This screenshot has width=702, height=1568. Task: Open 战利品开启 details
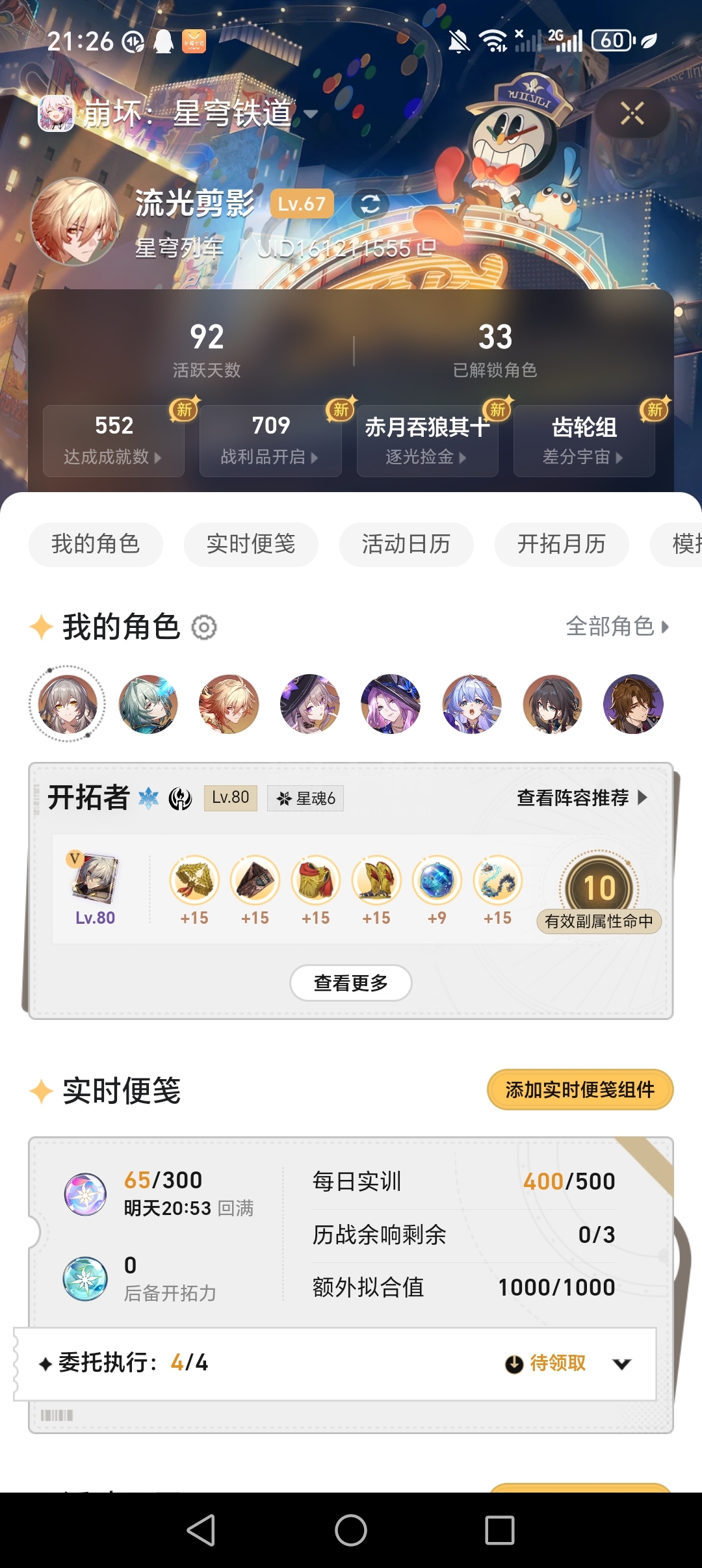[270, 441]
